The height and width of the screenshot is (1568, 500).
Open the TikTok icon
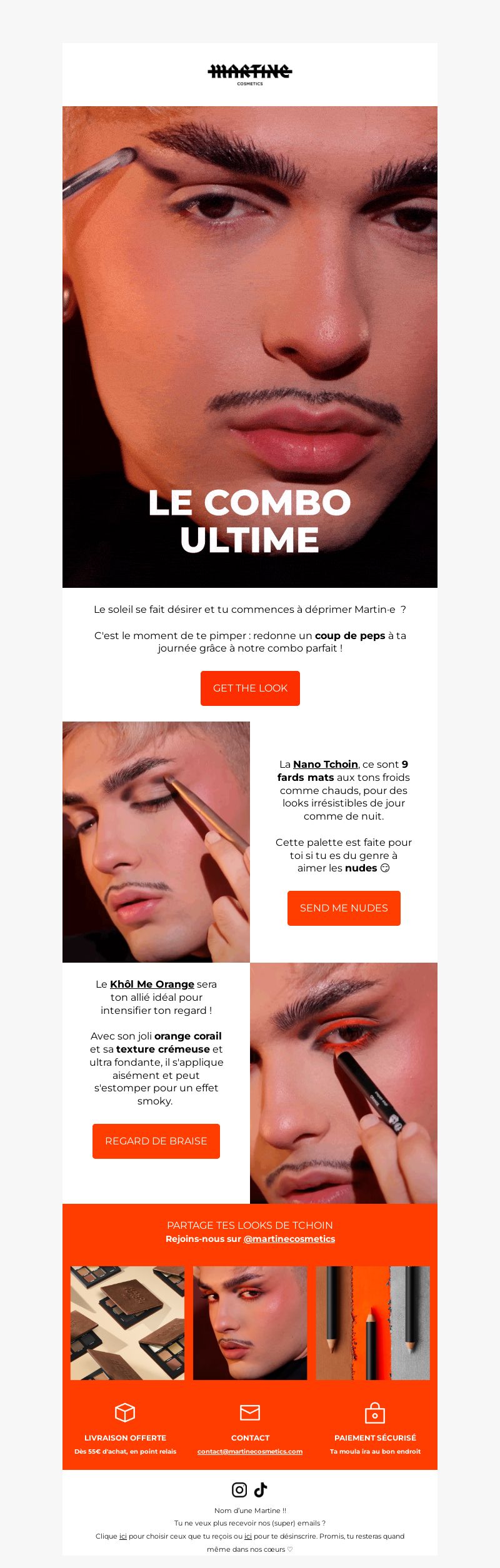click(261, 1490)
